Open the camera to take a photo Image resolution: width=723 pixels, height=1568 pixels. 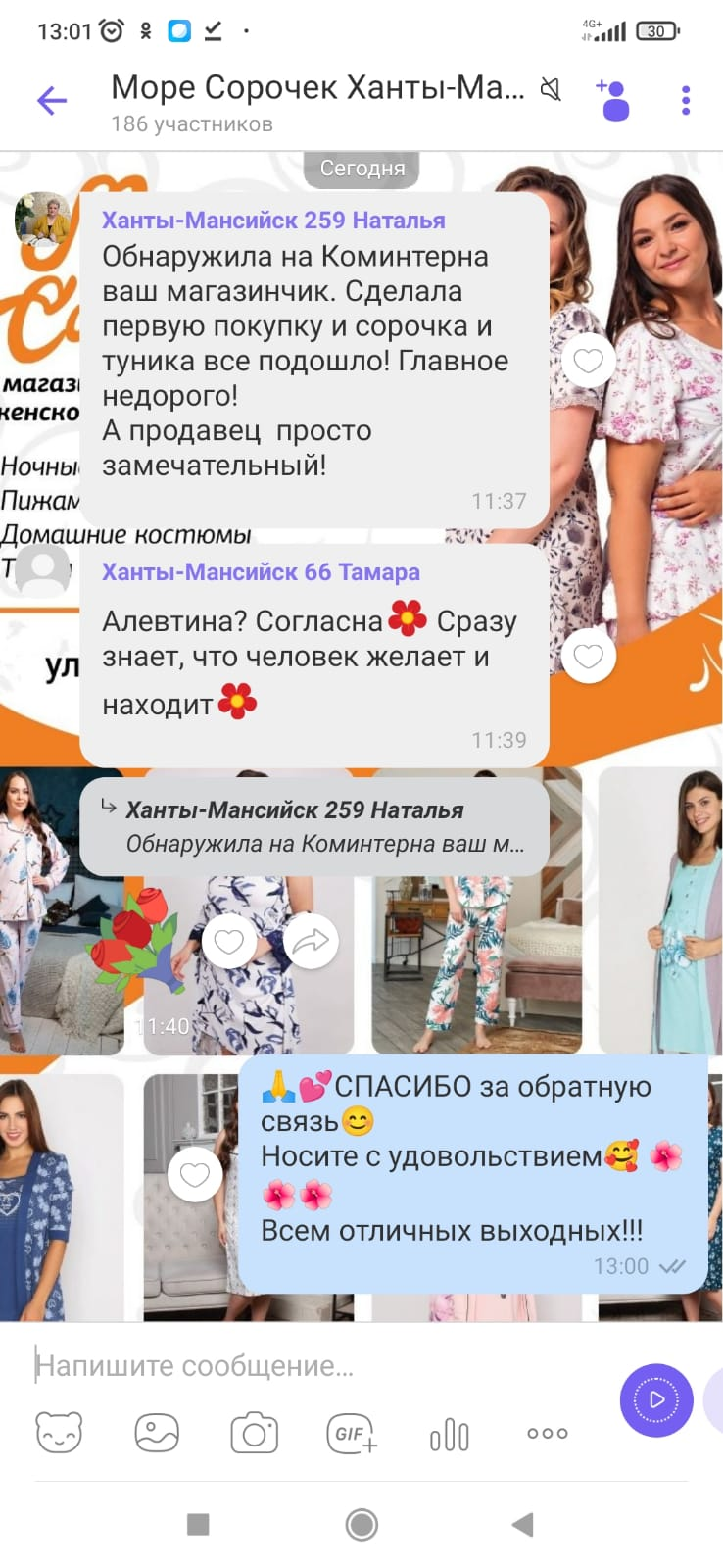point(254,1434)
